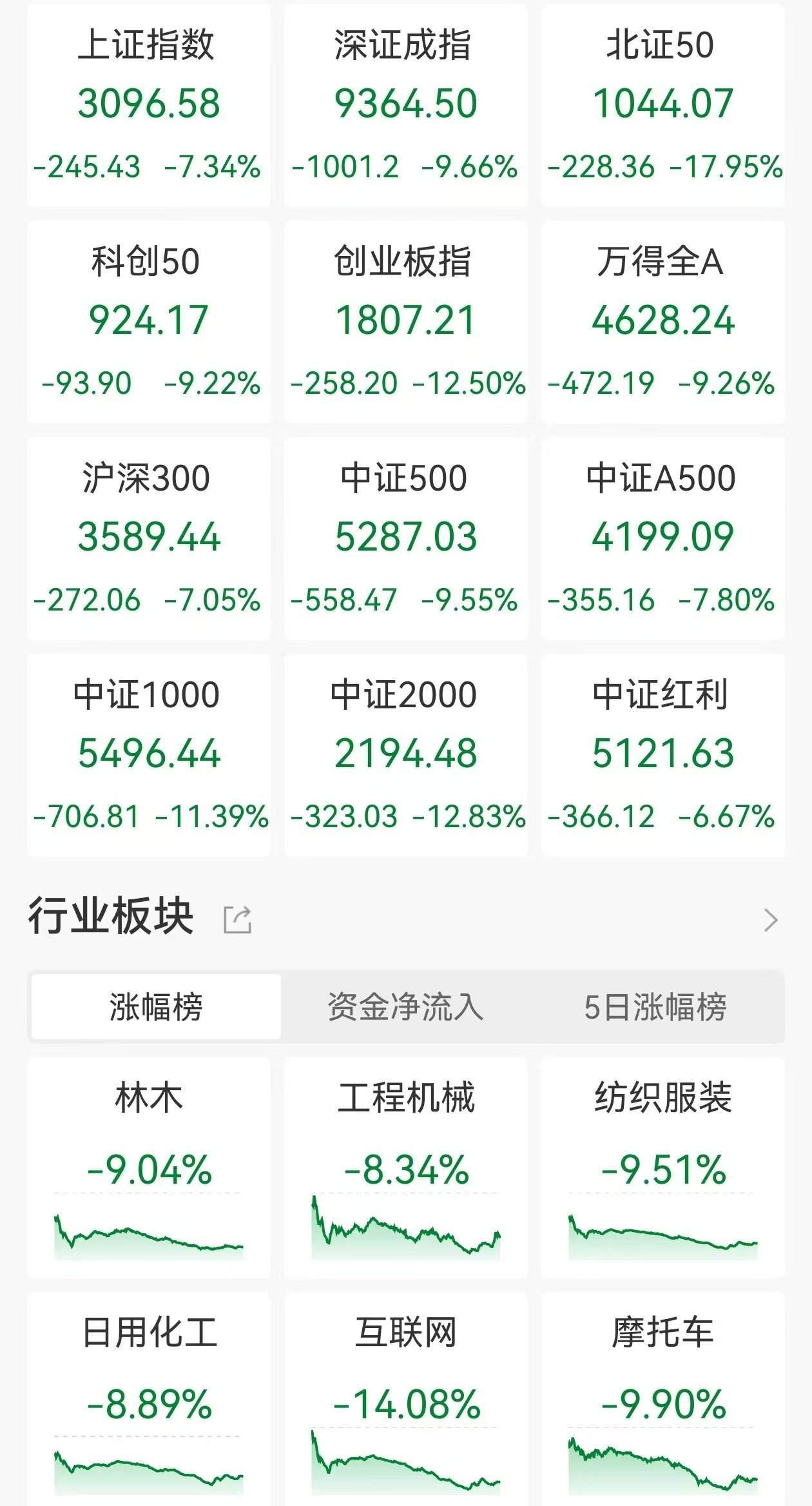Select the 深证成指 index card
Screen dimensions: 812x1506
(x=406, y=103)
